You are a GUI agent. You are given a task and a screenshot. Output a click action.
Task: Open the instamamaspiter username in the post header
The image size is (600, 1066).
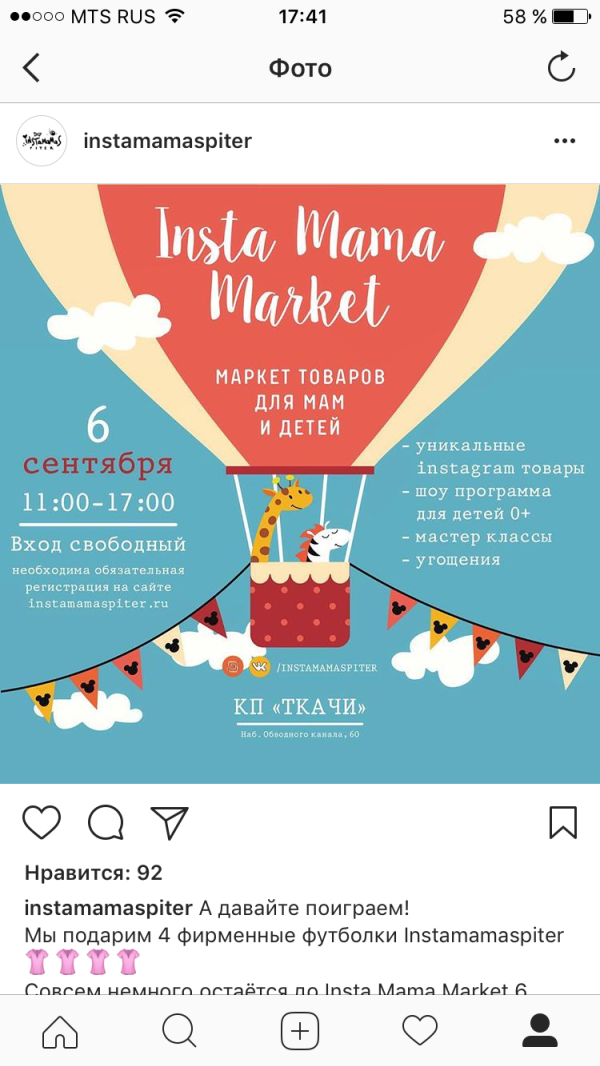click(167, 141)
